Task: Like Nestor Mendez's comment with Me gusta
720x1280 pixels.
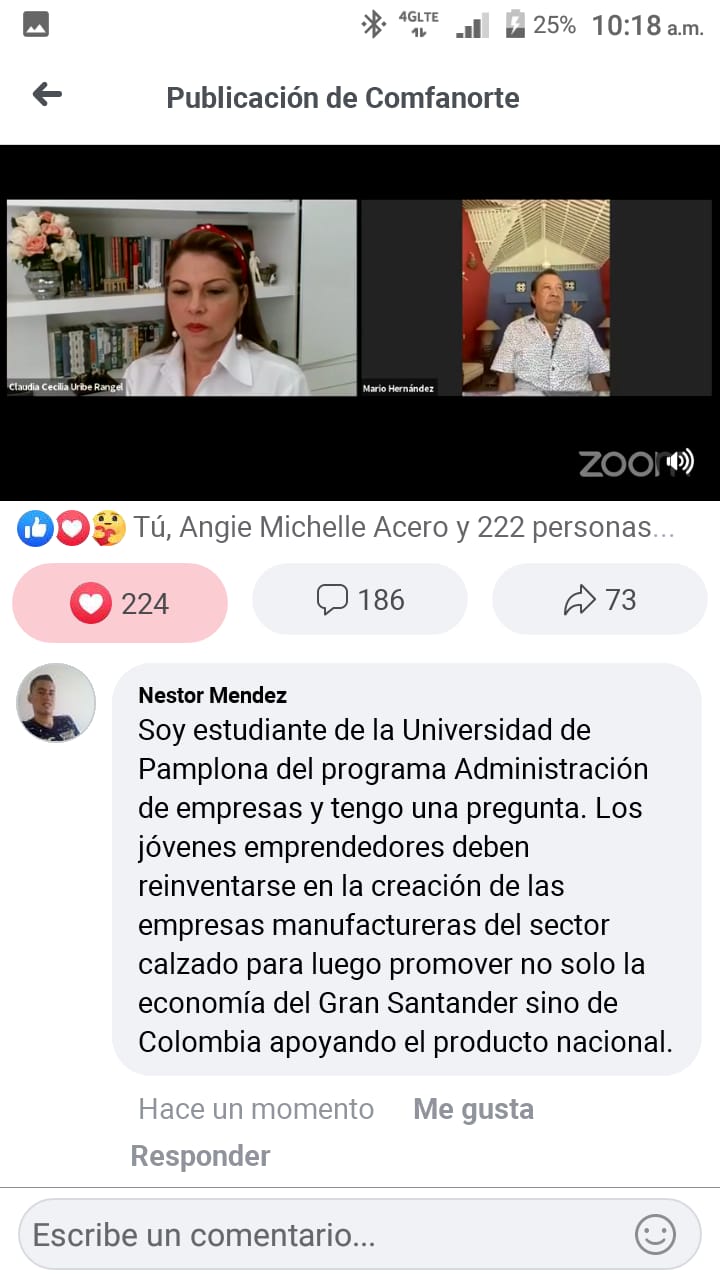Action: pos(473,1109)
